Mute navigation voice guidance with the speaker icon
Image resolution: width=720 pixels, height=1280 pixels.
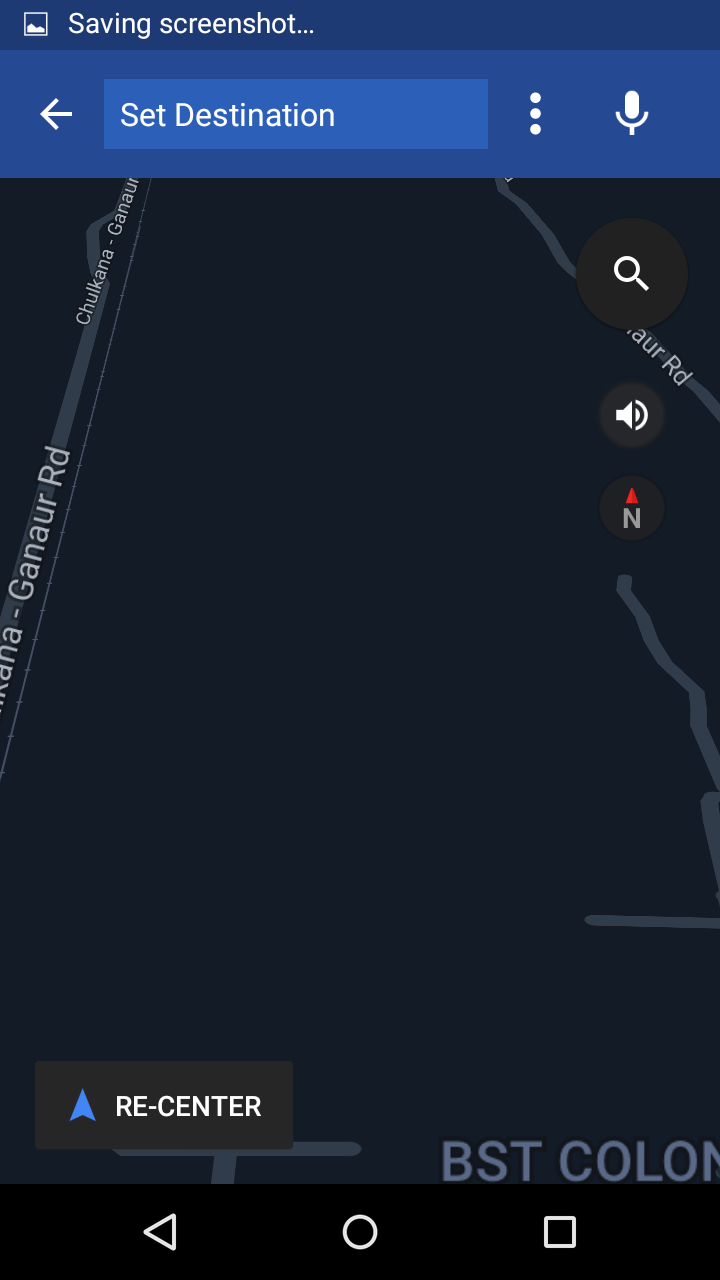[631, 414]
